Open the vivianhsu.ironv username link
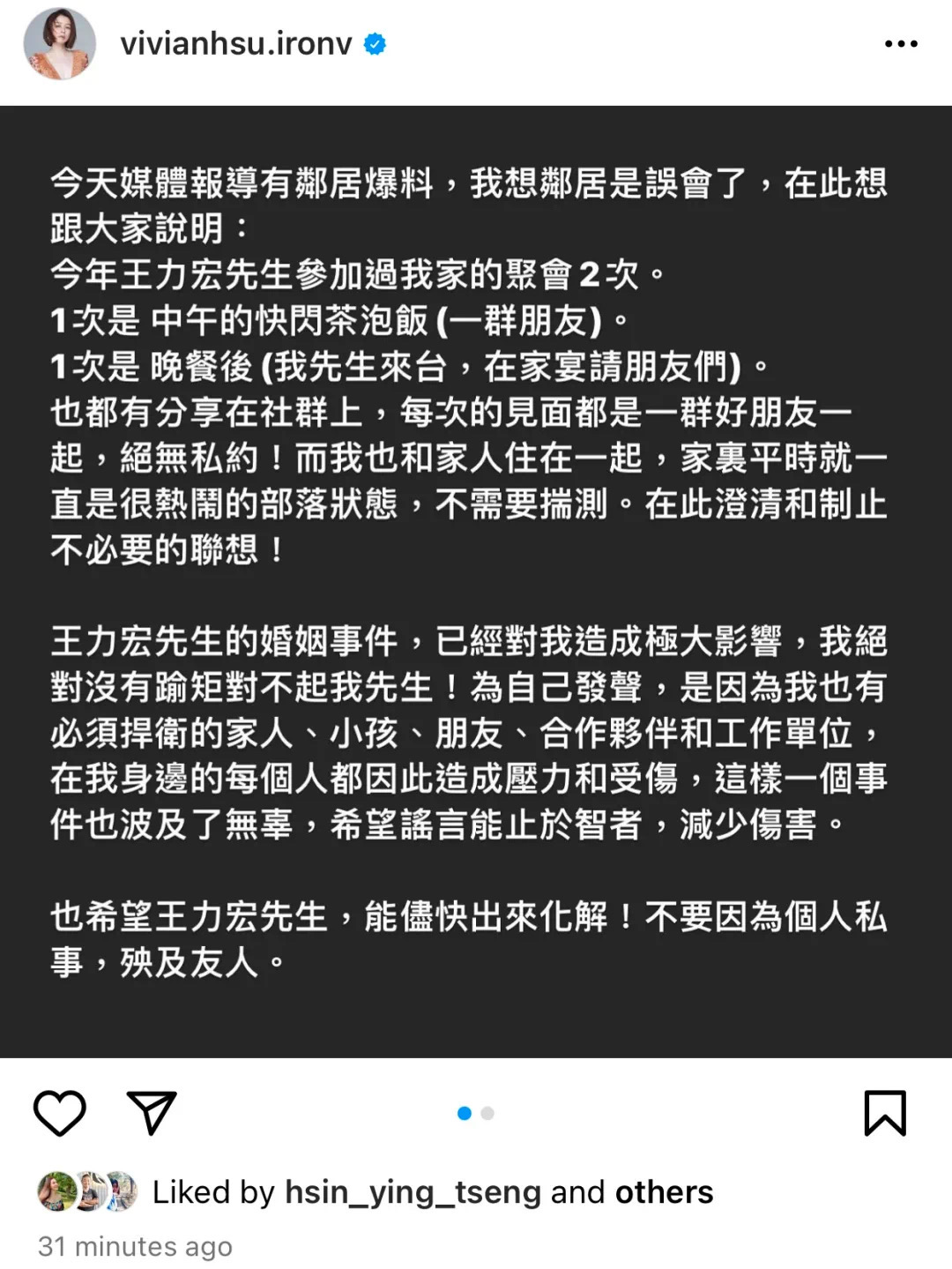Viewport: 952px width, 1269px height. point(236,44)
